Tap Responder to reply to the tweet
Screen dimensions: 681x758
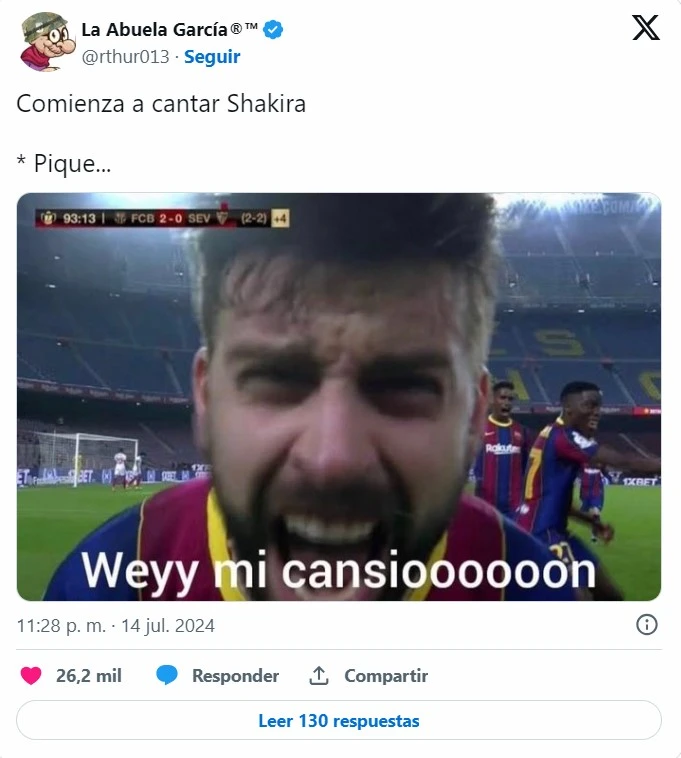pyautogui.click(x=218, y=676)
